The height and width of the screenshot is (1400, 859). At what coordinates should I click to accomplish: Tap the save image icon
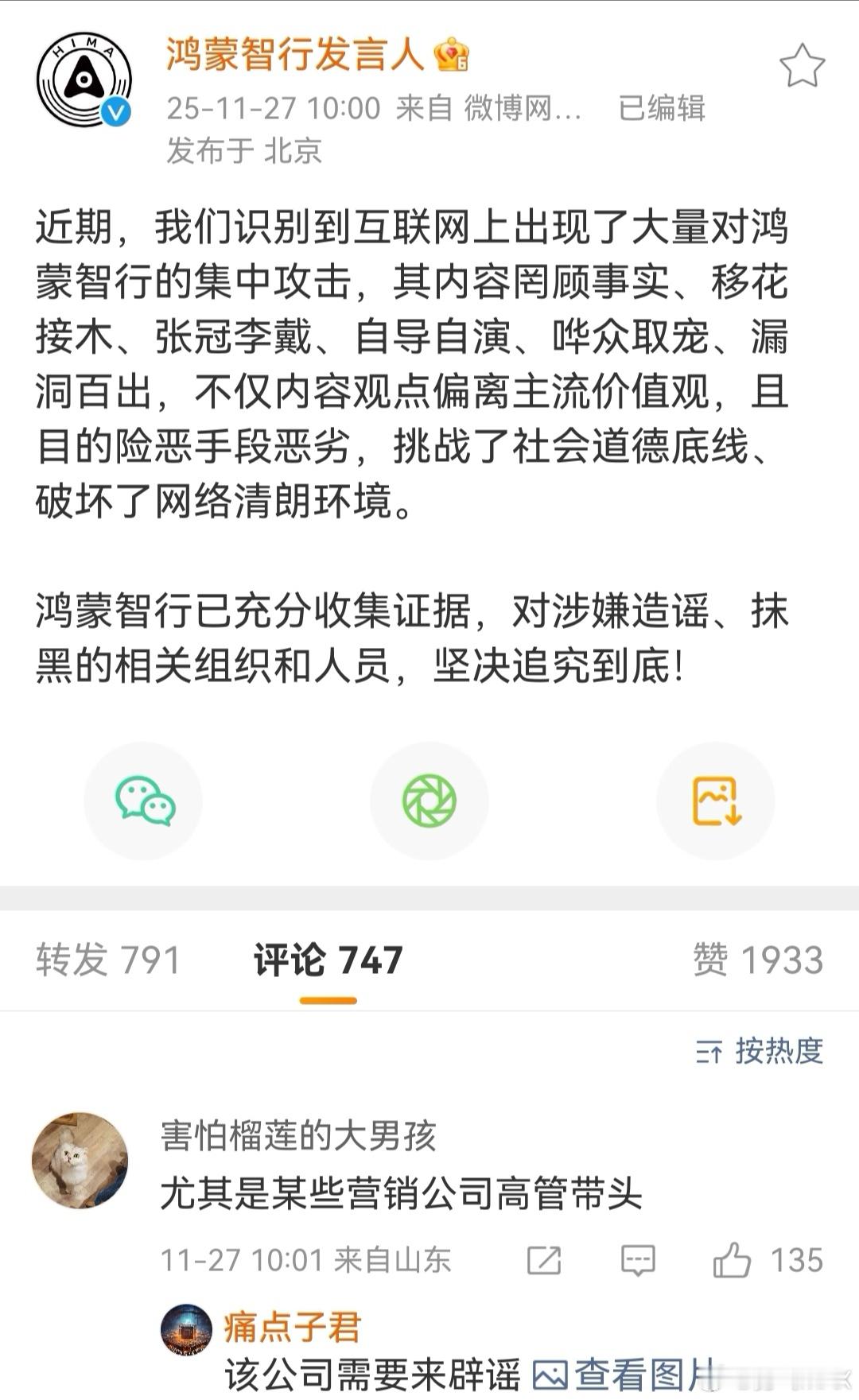tap(715, 801)
